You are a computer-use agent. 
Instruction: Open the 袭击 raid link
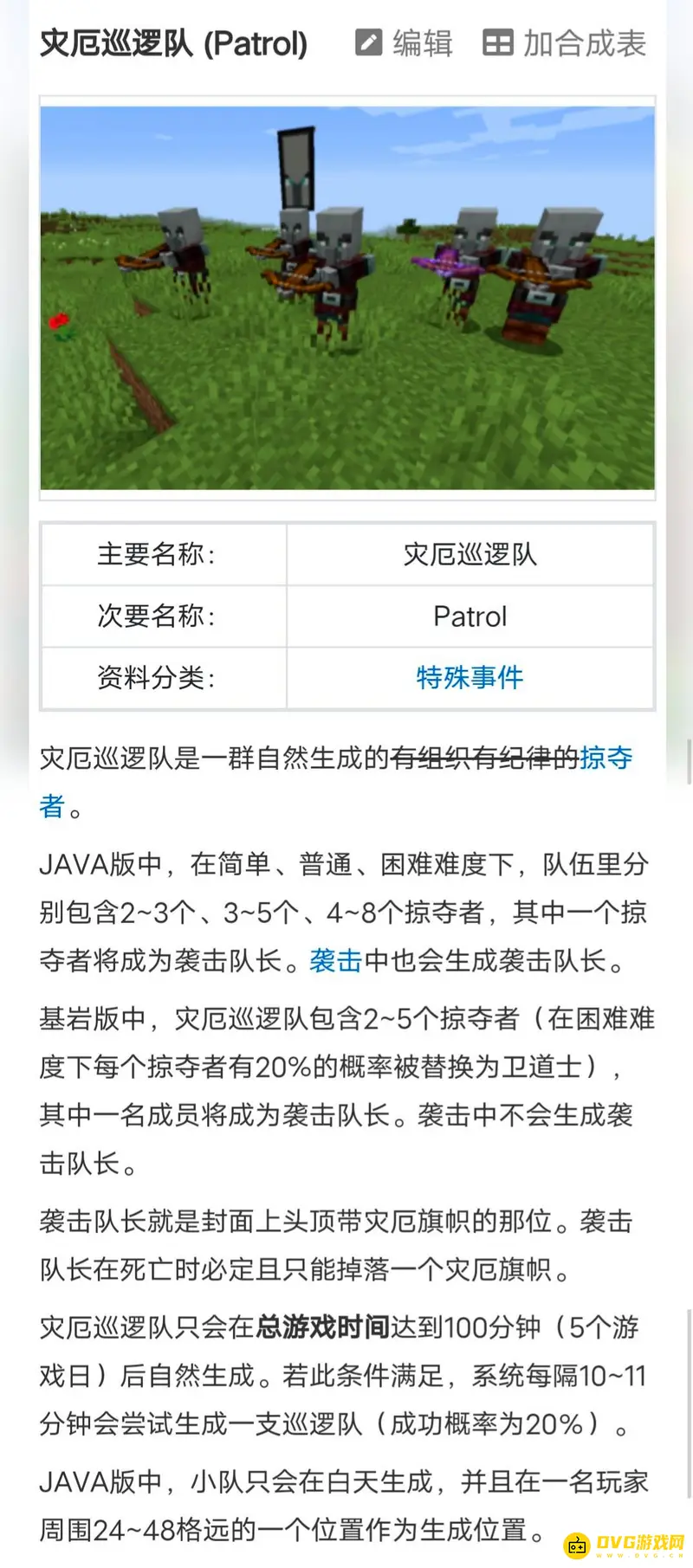tap(336, 960)
